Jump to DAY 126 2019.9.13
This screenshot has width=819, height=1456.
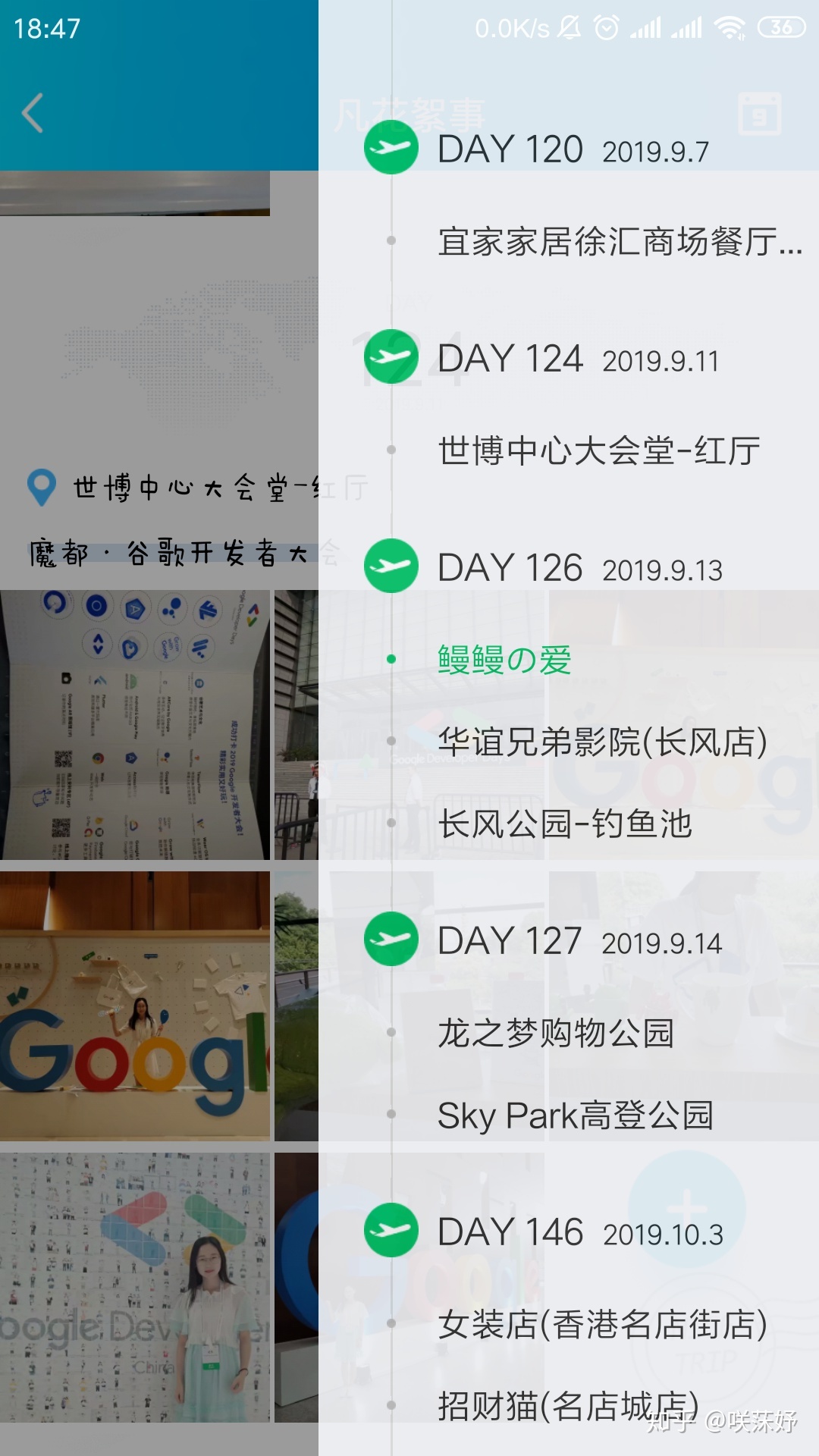(579, 568)
